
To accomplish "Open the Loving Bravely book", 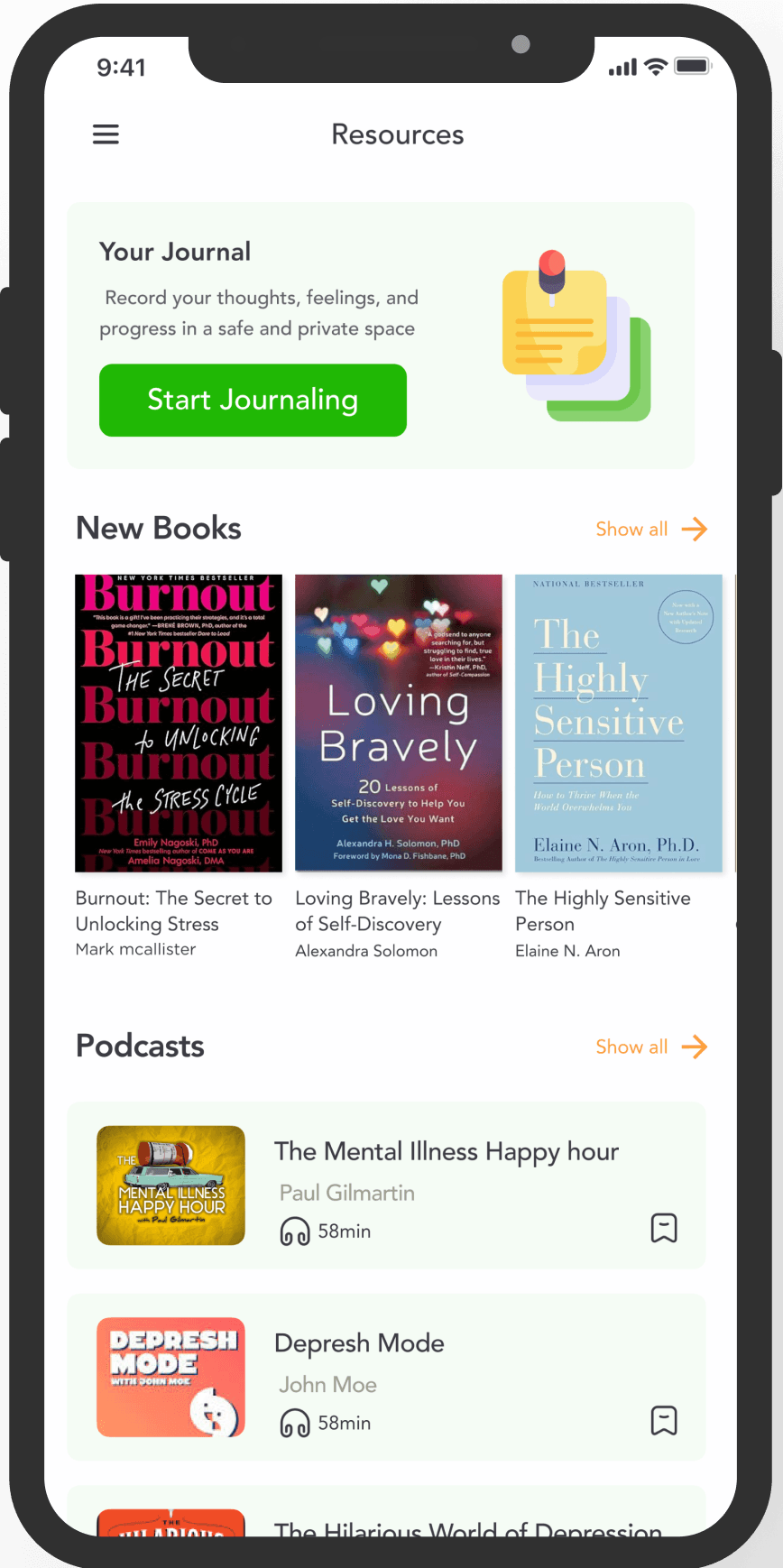I will [x=399, y=723].
